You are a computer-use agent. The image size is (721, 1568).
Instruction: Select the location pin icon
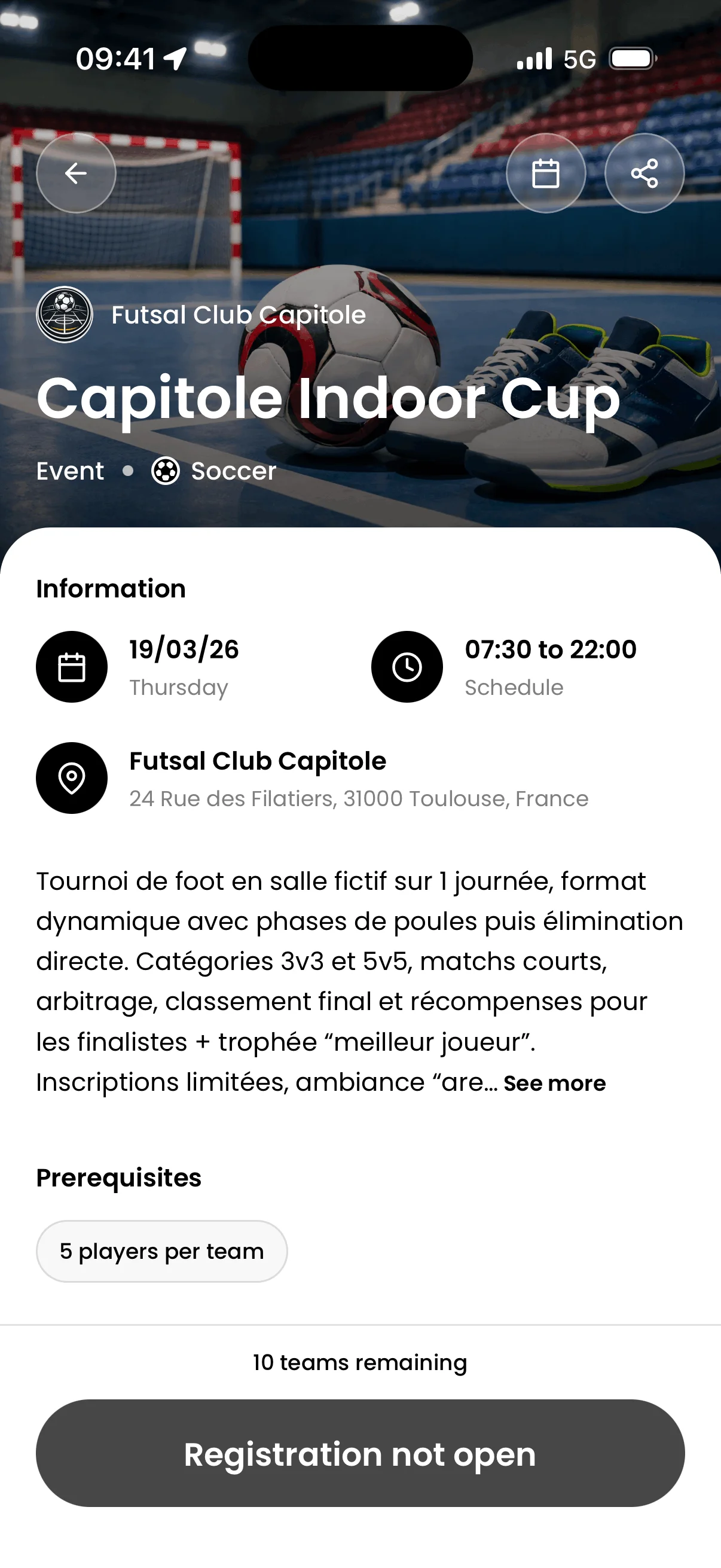pyautogui.click(x=71, y=778)
